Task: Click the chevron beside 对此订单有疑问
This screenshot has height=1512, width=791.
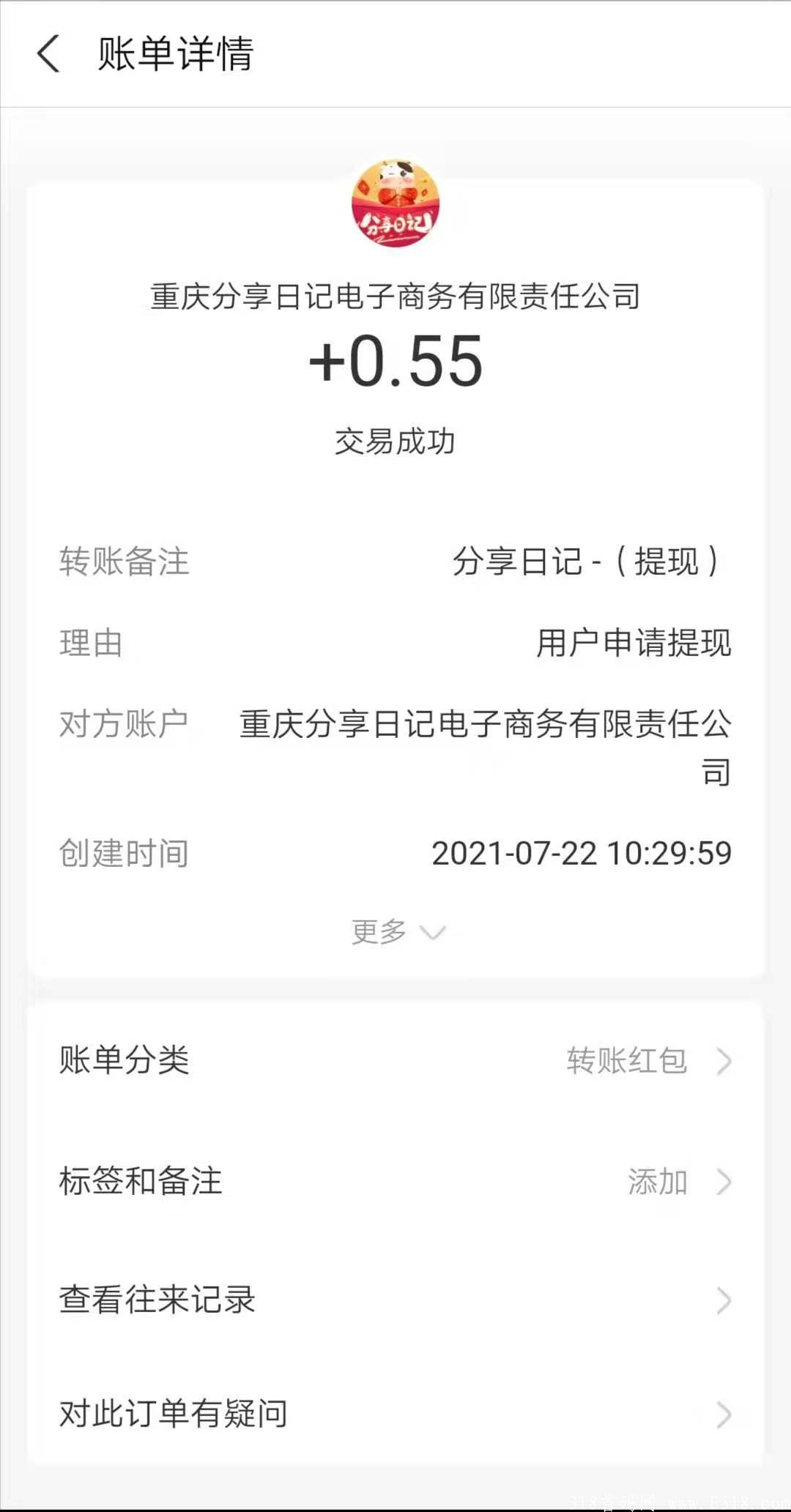Action: click(725, 1415)
